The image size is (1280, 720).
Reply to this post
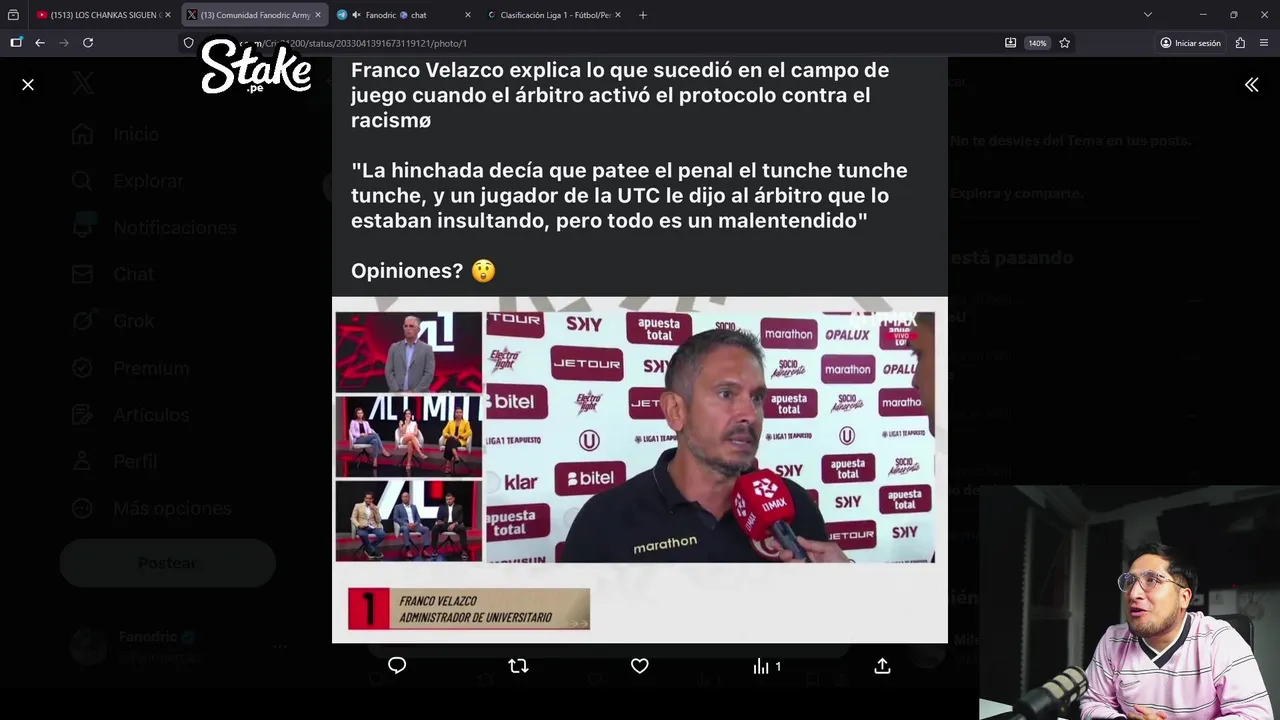pos(397,666)
